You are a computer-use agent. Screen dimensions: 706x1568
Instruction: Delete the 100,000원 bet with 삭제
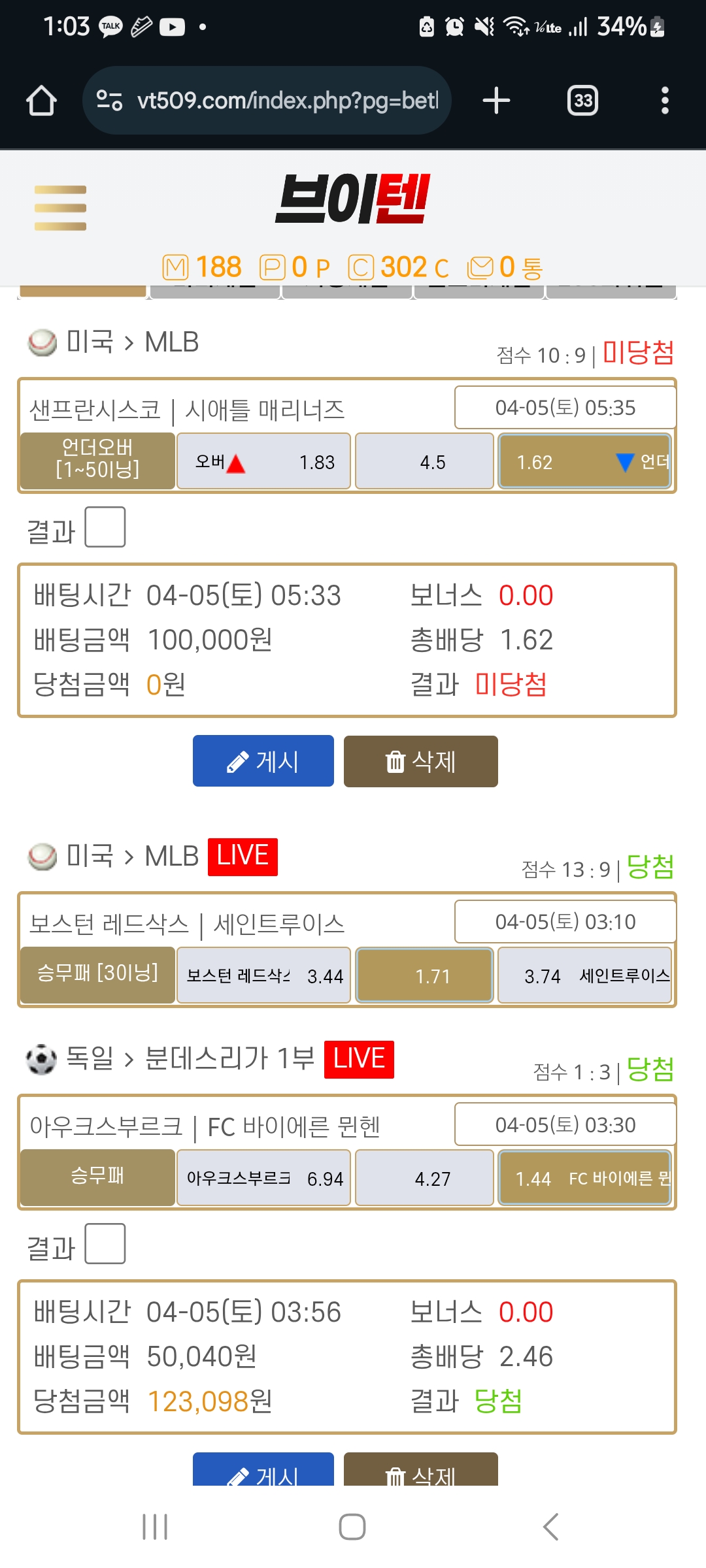click(420, 761)
